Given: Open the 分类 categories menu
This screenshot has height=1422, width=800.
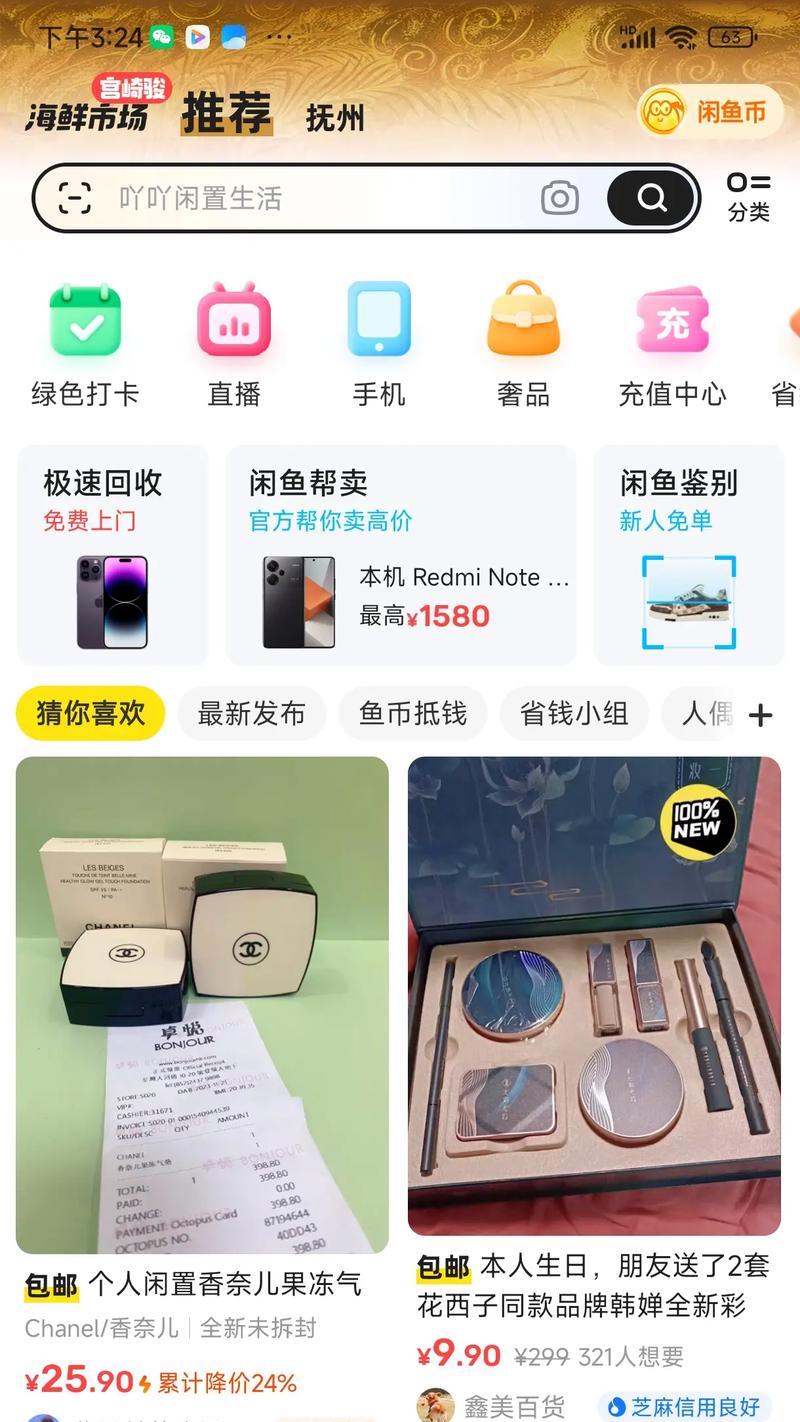Looking at the screenshot, I should [749, 196].
